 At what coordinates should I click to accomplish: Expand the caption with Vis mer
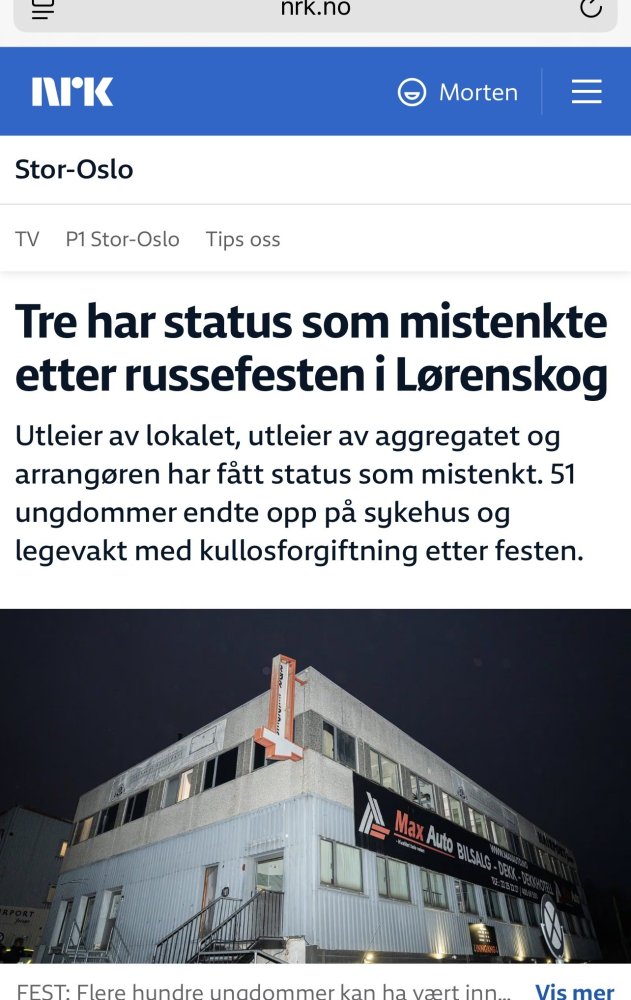(x=574, y=991)
